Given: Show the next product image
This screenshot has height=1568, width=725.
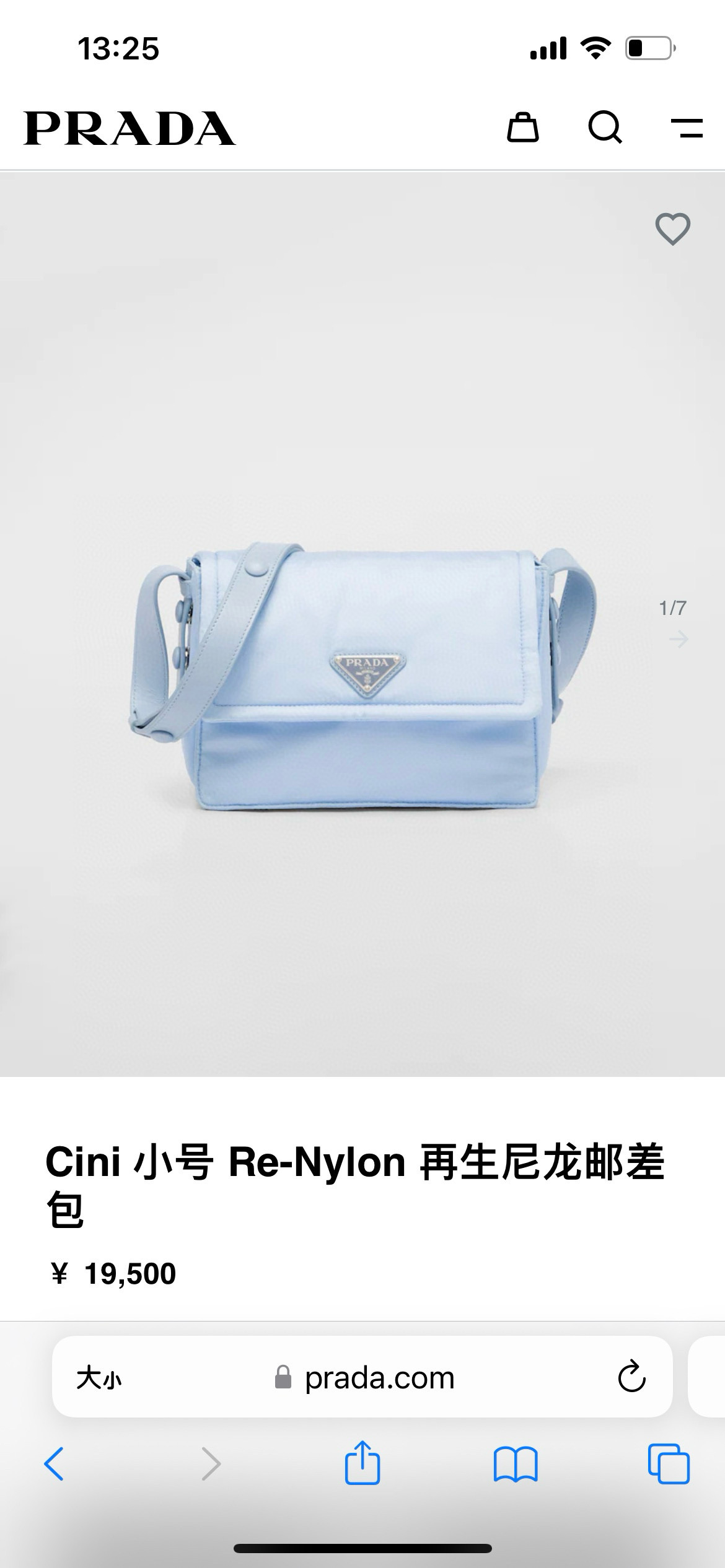Looking at the screenshot, I should pyautogui.click(x=679, y=639).
